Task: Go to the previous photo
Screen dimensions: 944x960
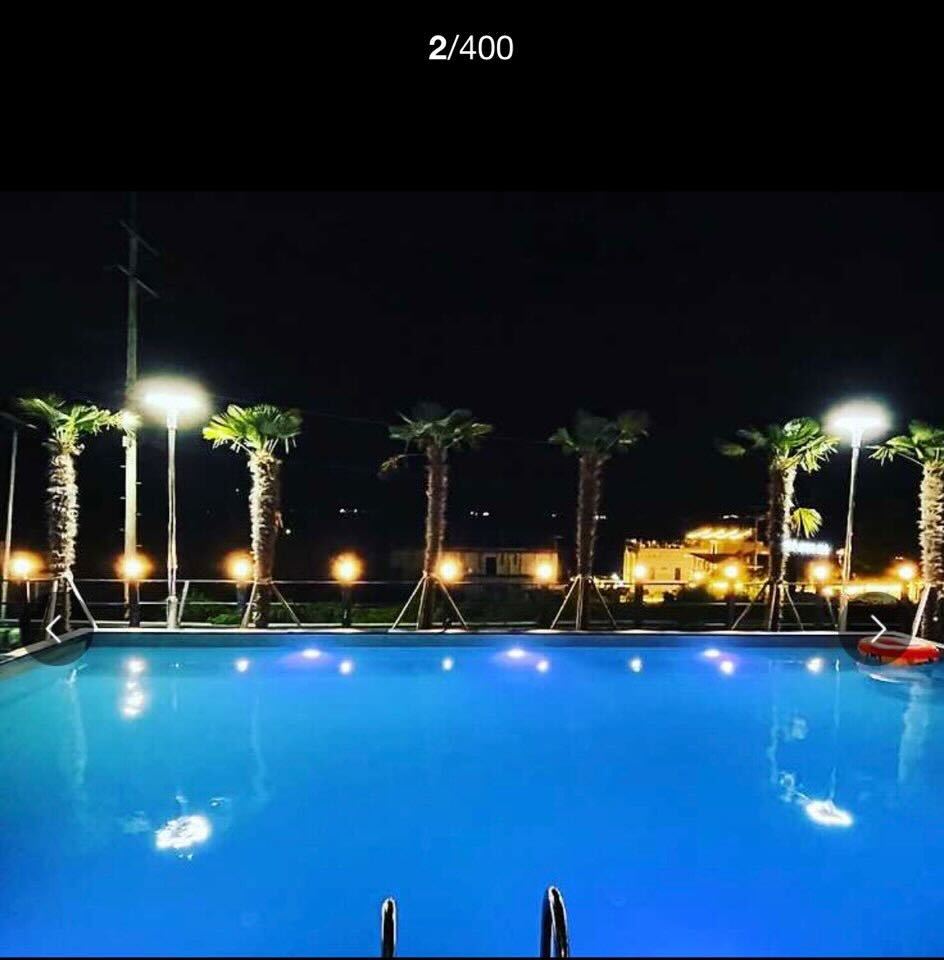Action: point(55,629)
